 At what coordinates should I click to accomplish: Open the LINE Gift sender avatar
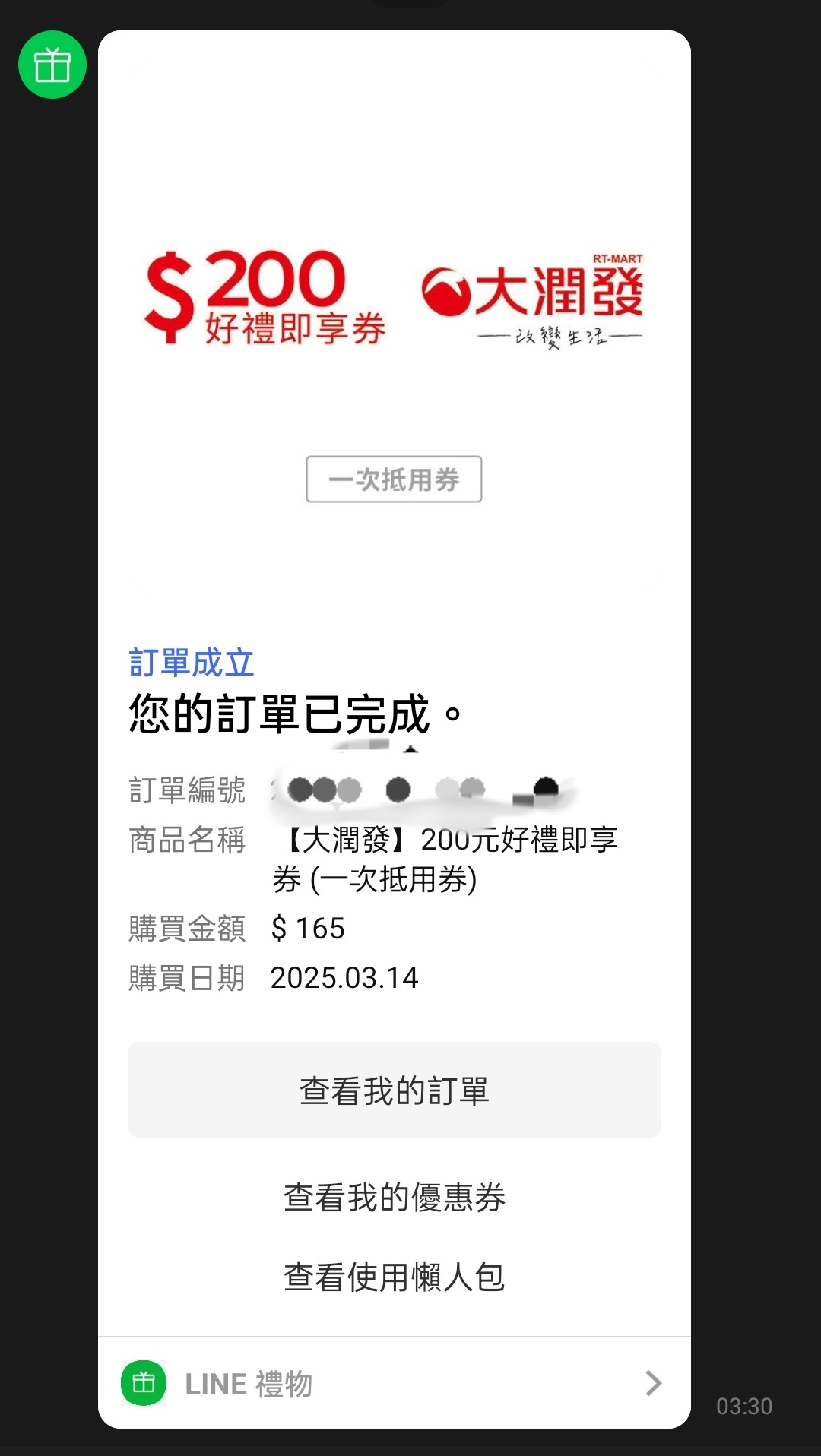(52, 65)
